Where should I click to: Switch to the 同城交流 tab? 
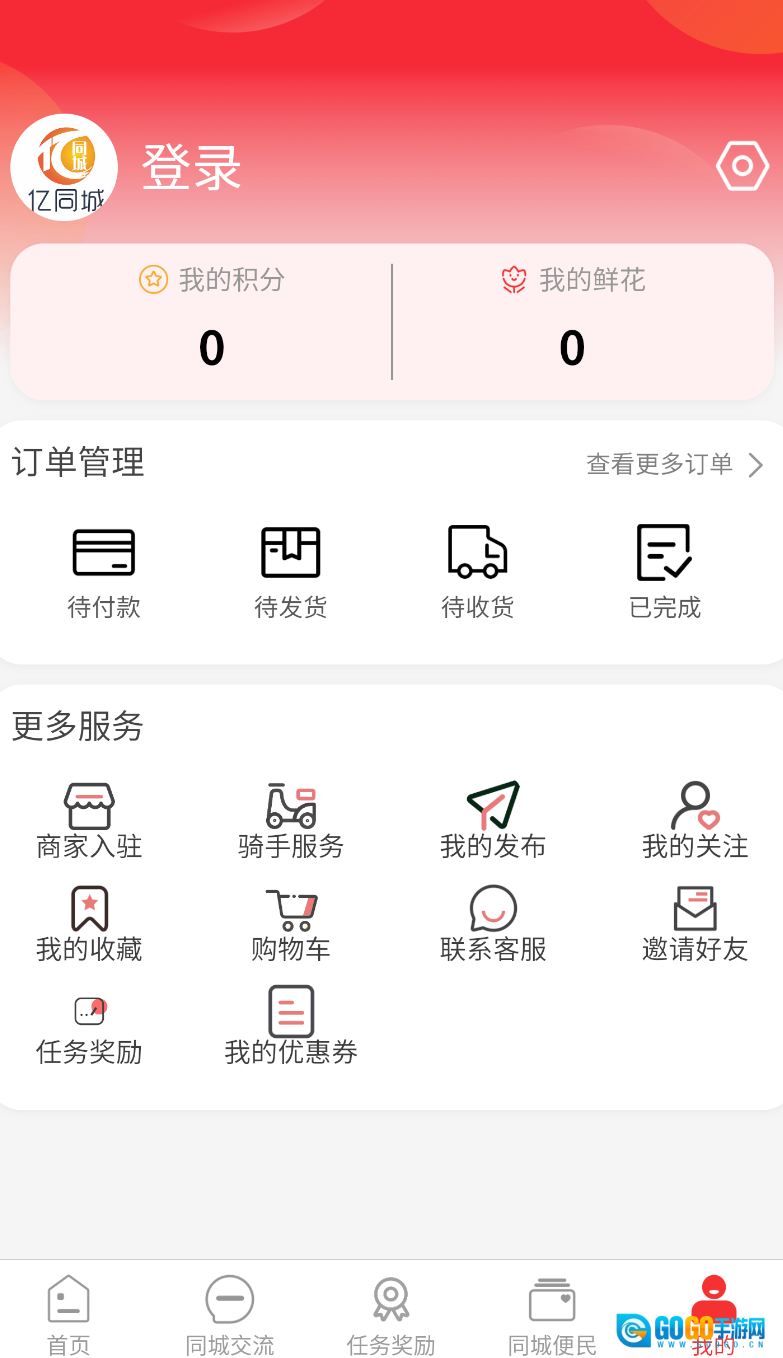229,1311
